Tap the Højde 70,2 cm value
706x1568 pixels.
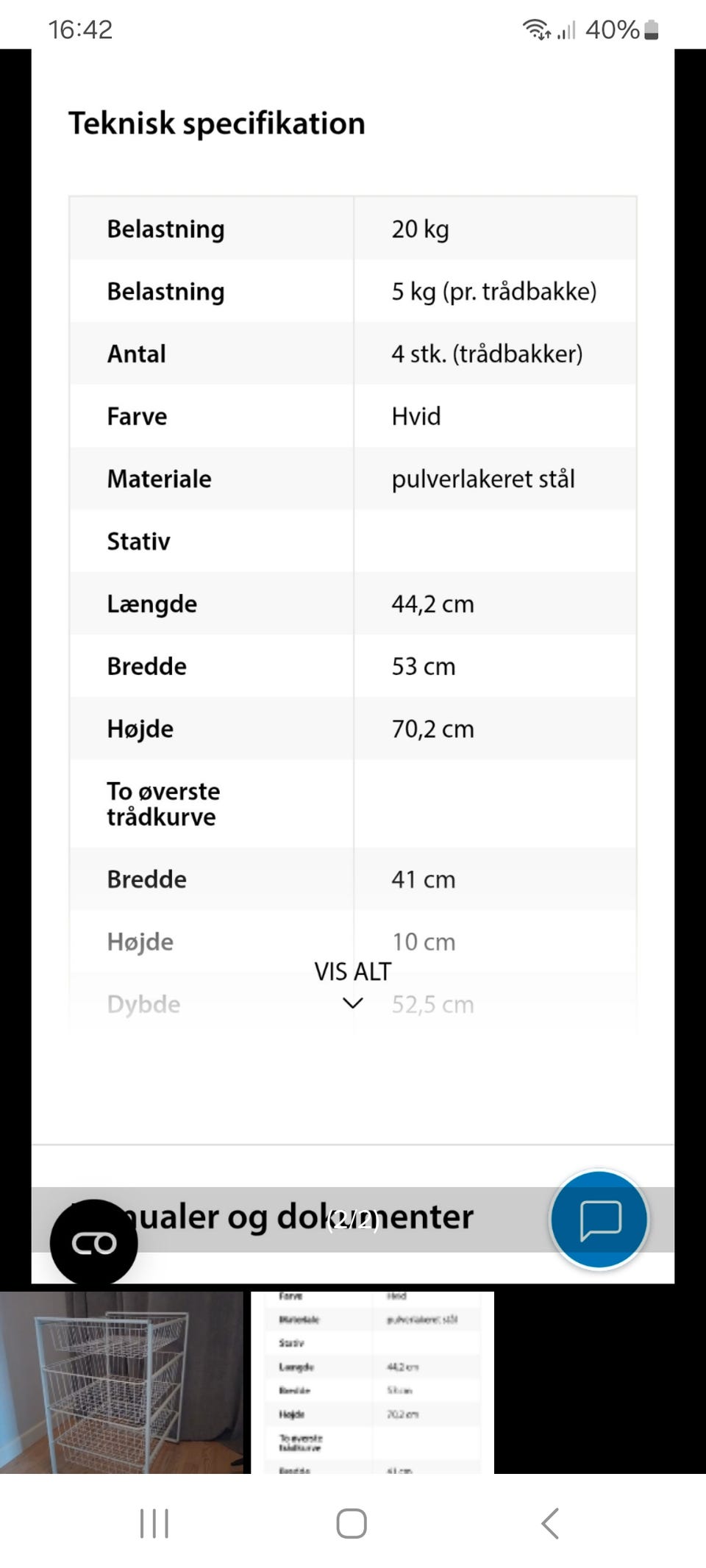point(433,728)
